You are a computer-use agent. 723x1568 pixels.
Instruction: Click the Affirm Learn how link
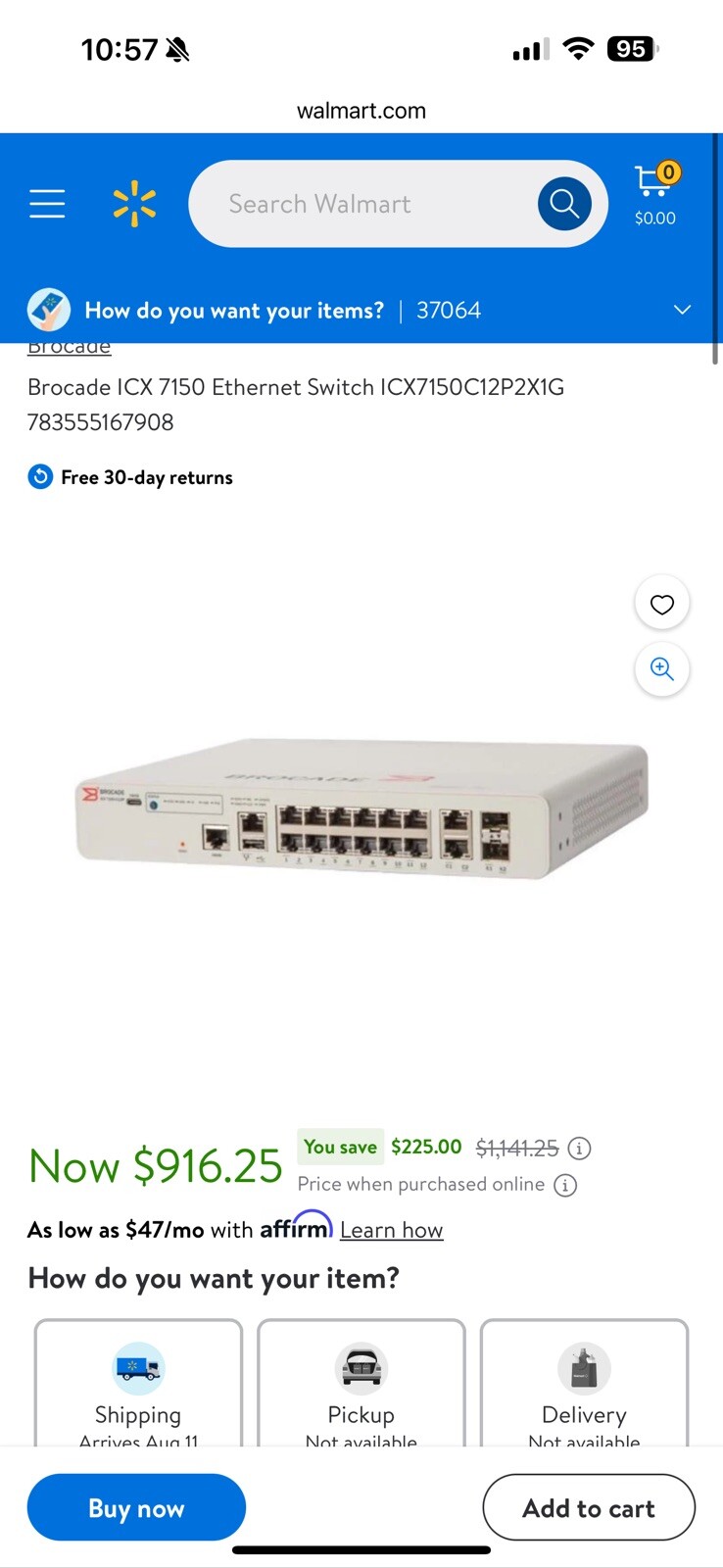(x=391, y=1230)
